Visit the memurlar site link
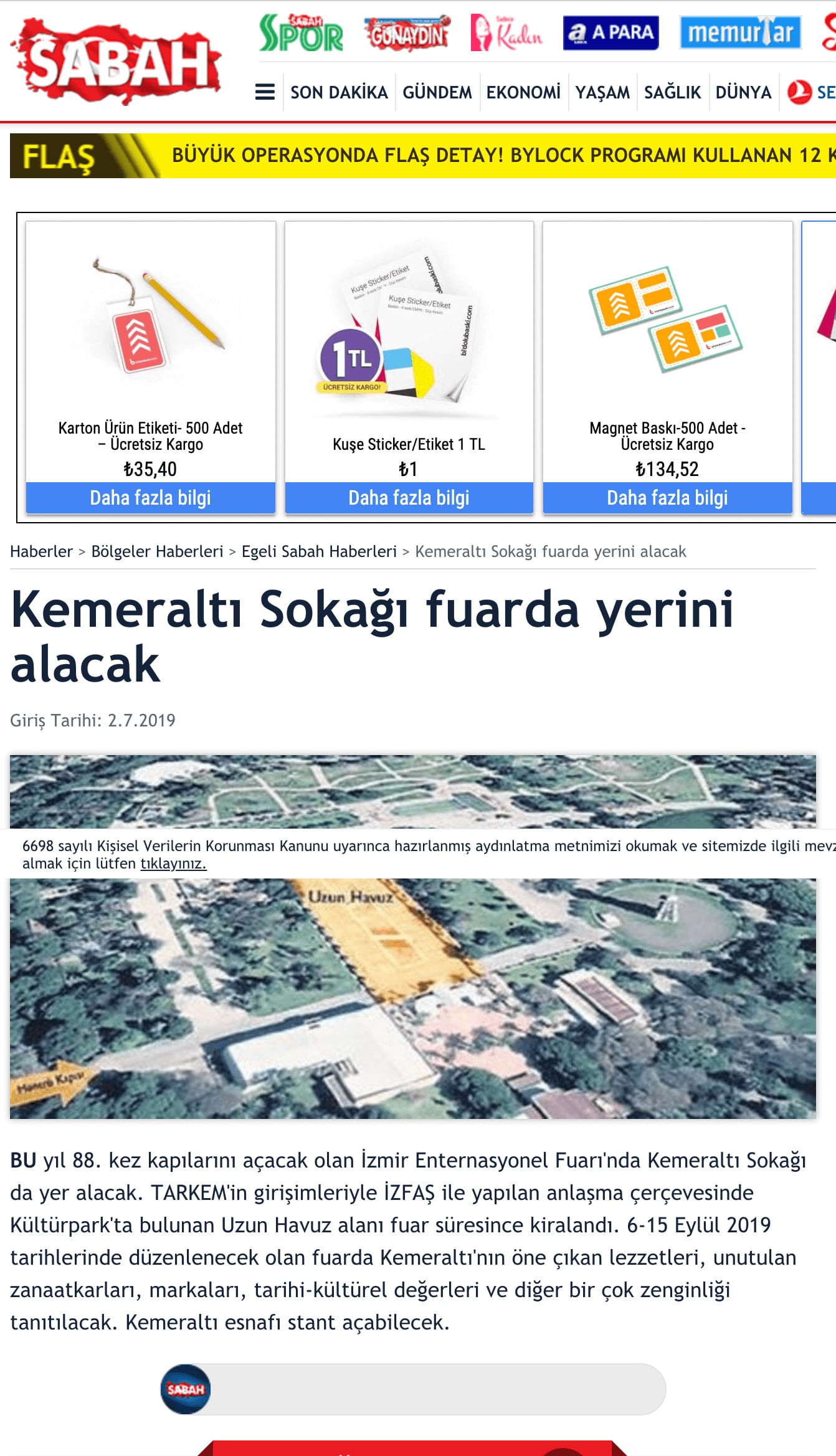 [740, 32]
